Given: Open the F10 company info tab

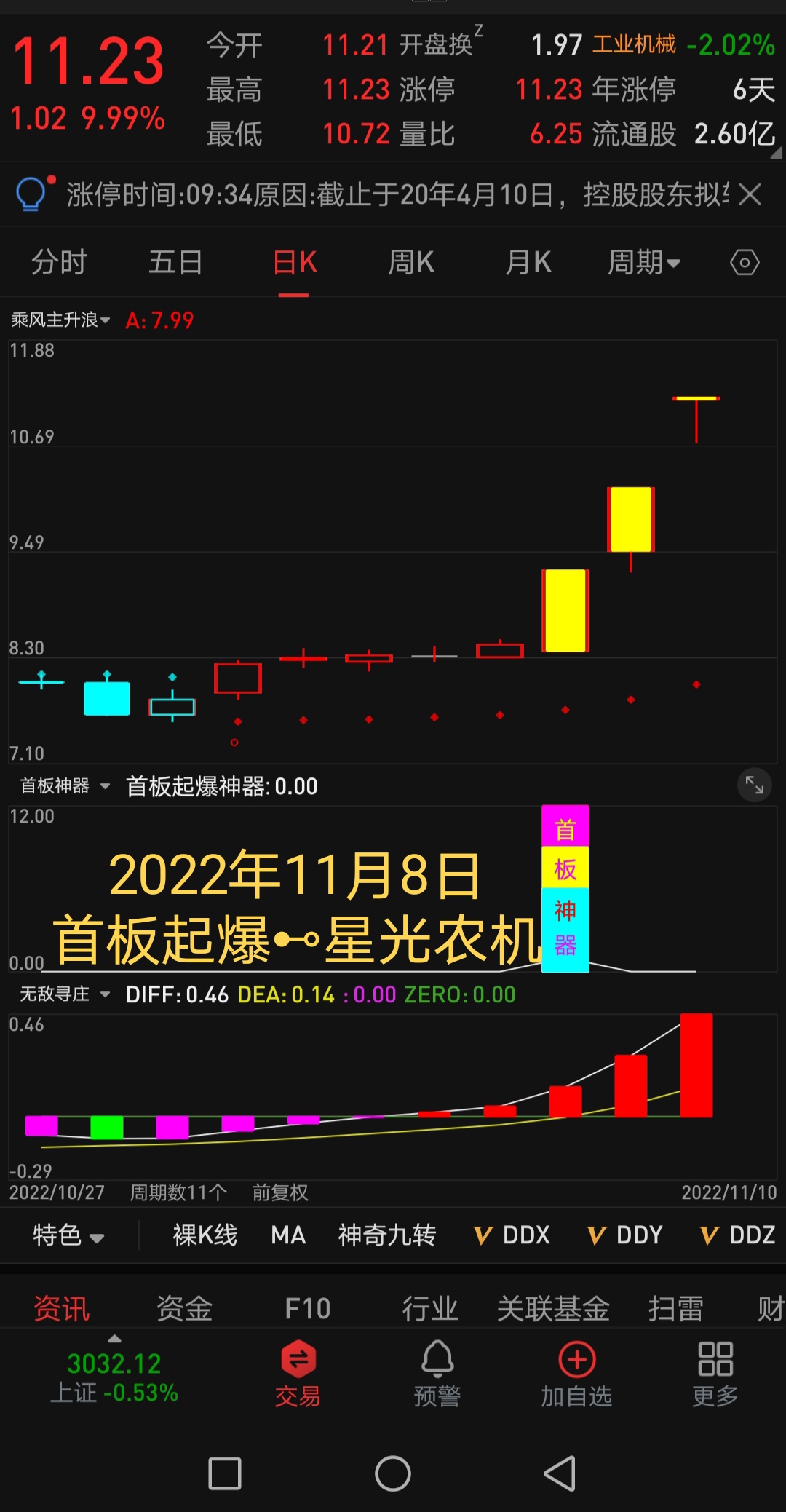Looking at the screenshot, I should click(307, 1309).
